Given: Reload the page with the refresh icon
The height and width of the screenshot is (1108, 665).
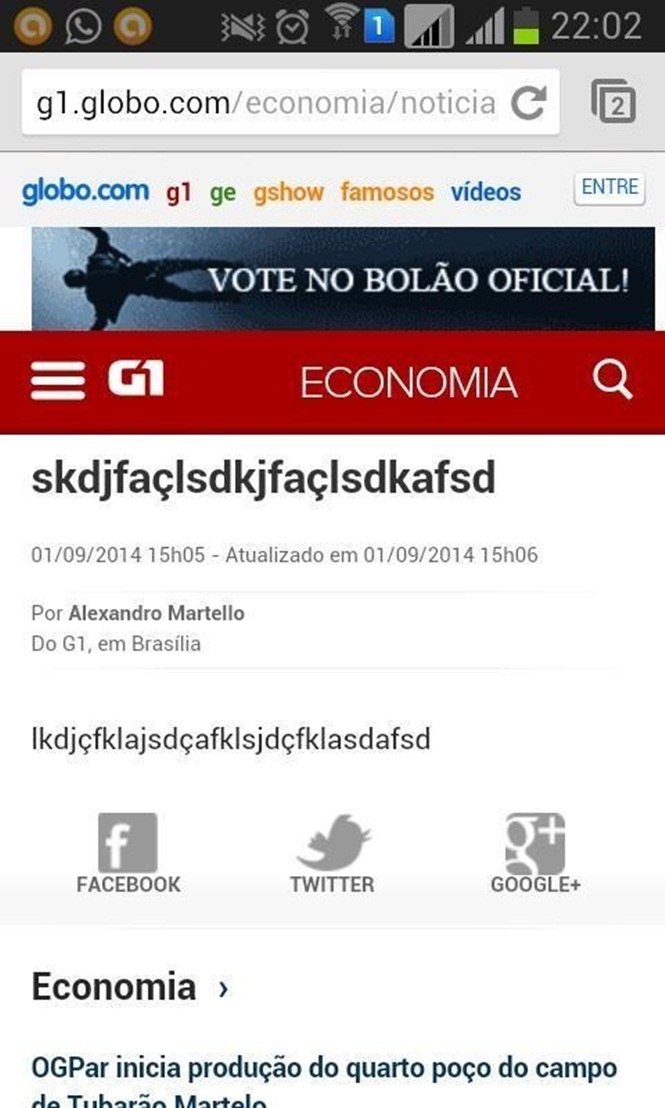Looking at the screenshot, I should (529, 103).
